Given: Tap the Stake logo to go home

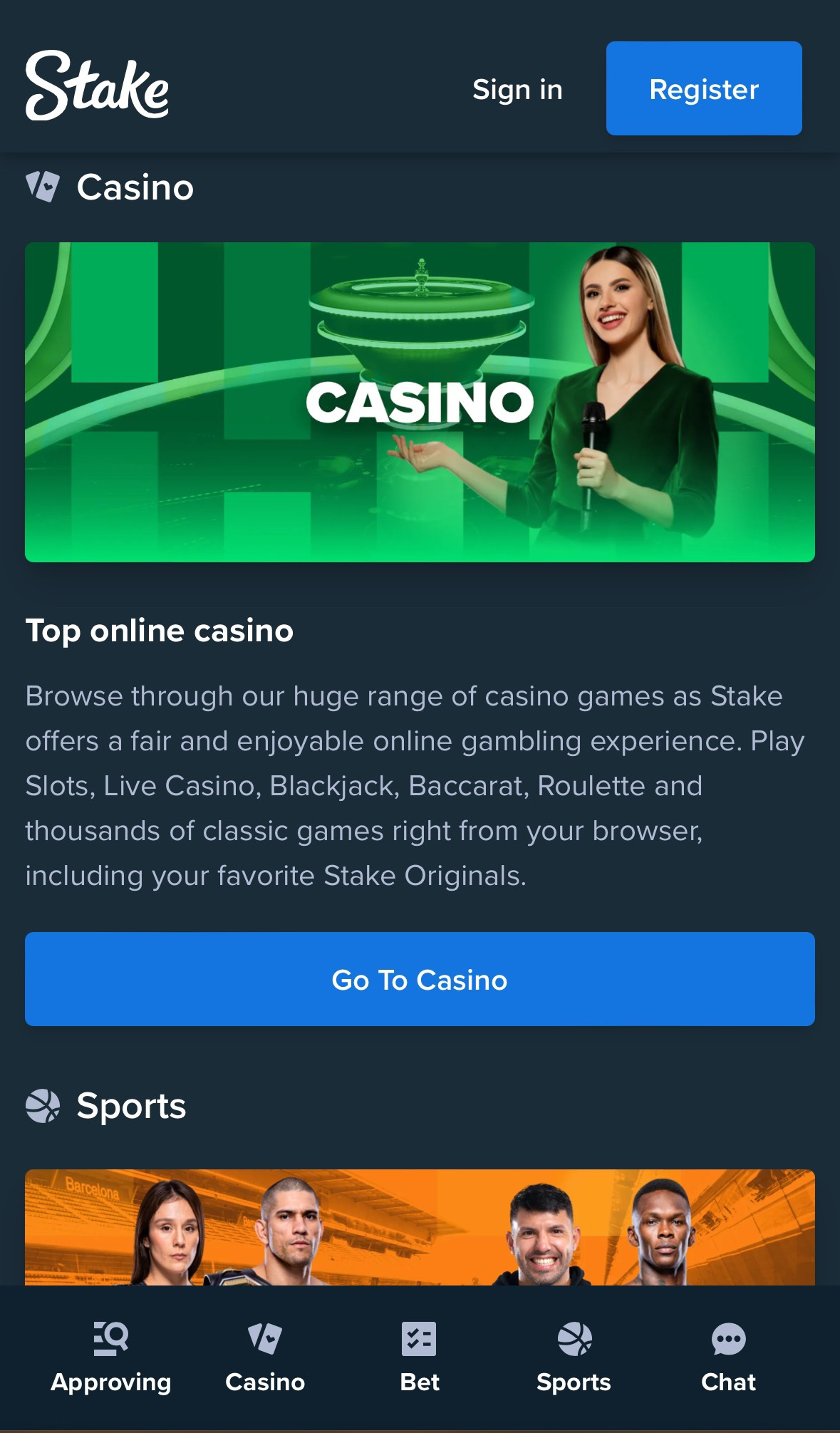Looking at the screenshot, I should (x=98, y=86).
